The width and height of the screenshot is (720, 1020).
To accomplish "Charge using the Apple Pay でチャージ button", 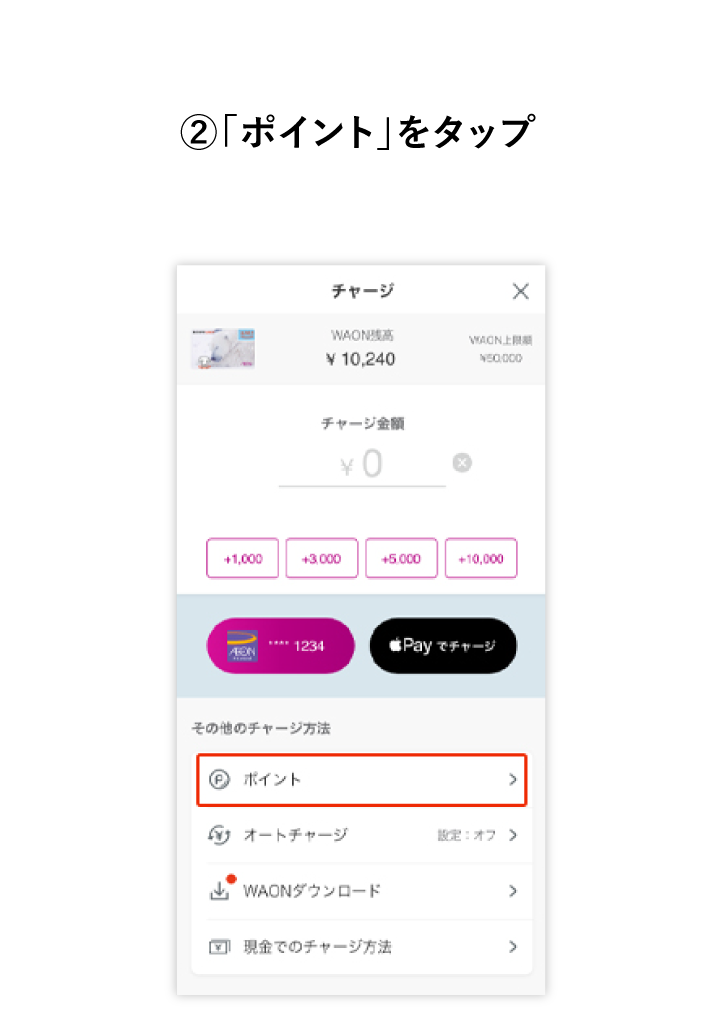I will click(443, 645).
